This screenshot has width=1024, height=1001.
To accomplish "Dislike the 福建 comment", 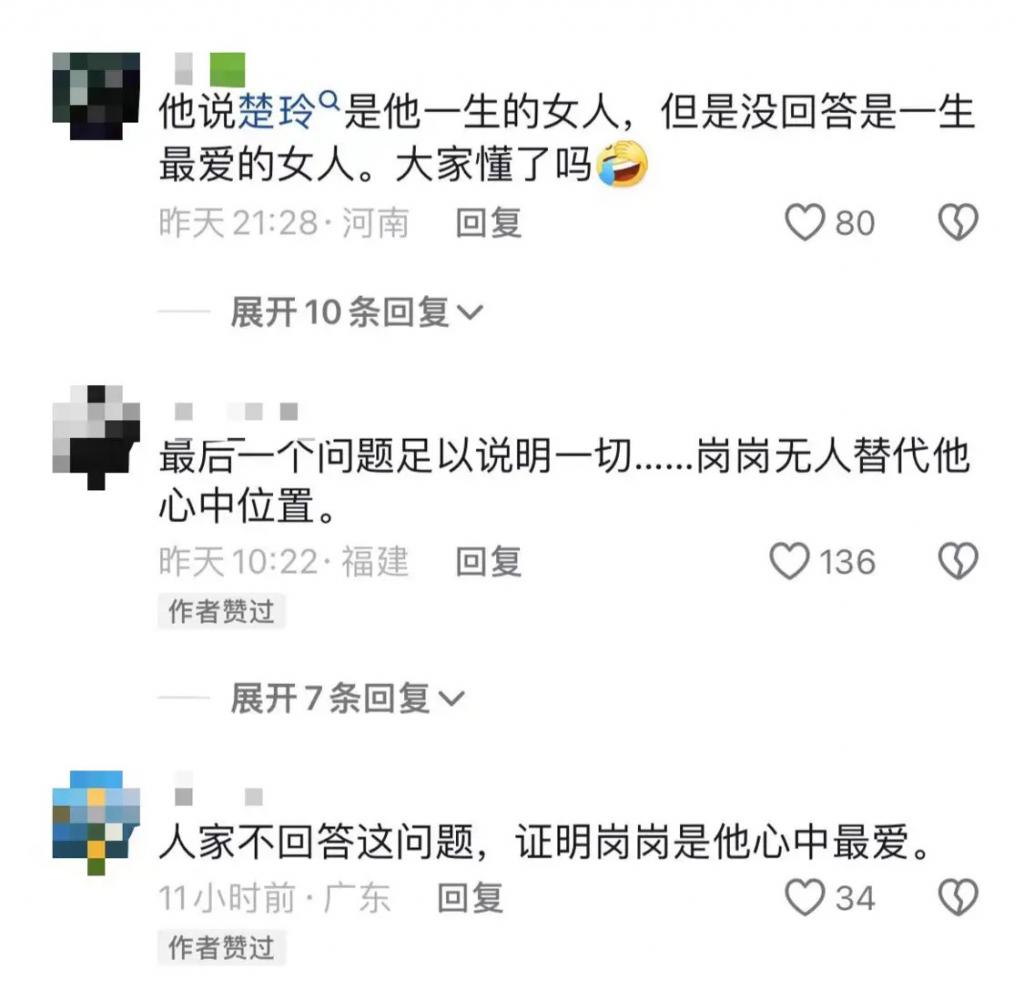I will click(958, 561).
